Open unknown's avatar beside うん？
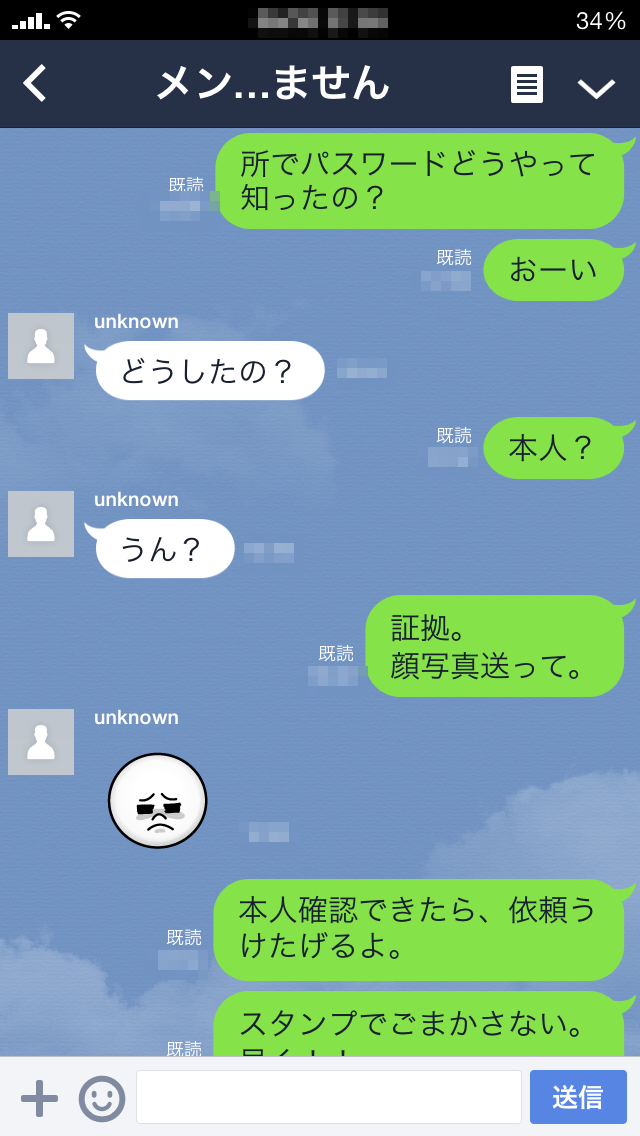Screen dimensions: 640x1136 41,524
